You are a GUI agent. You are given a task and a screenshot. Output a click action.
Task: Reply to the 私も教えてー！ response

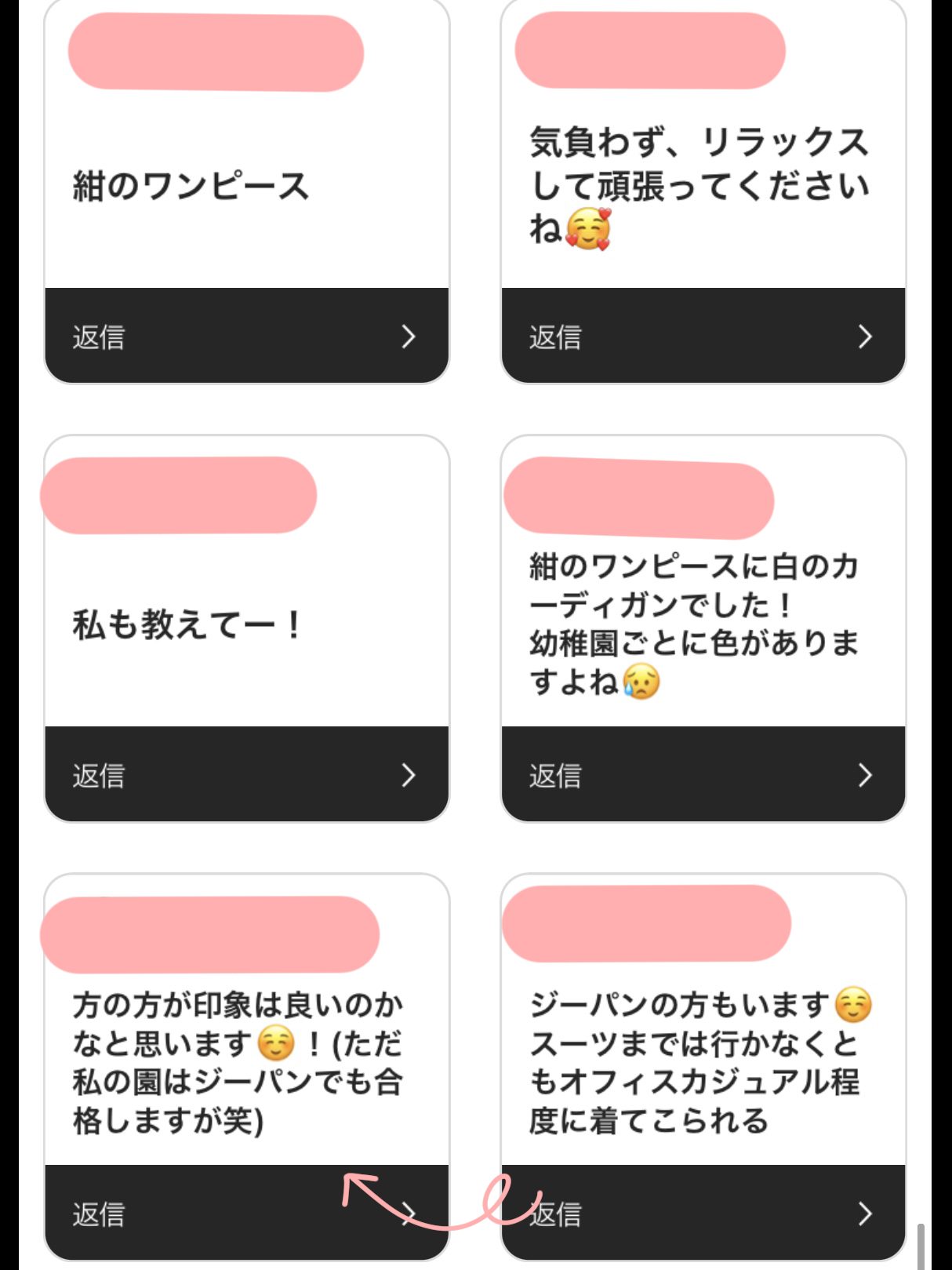point(246,775)
